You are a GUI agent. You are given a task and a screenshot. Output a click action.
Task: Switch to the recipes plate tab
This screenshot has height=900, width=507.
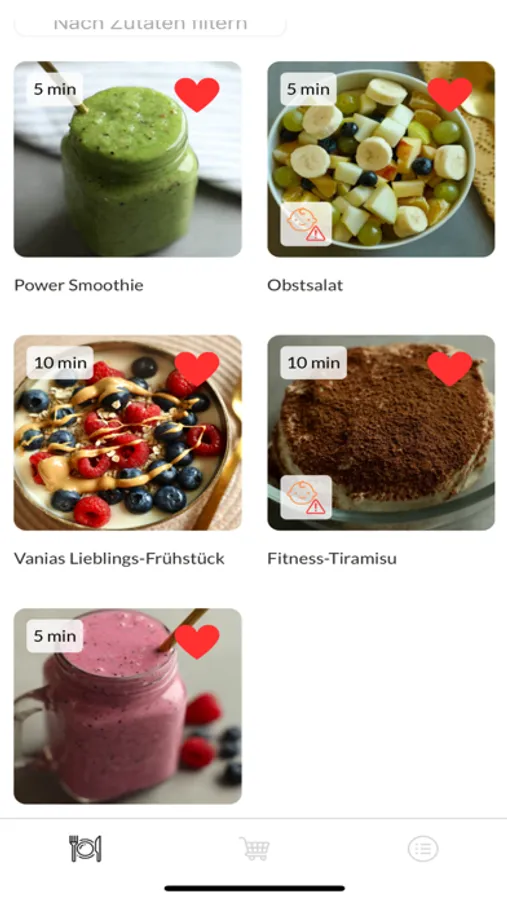click(x=85, y=848)
